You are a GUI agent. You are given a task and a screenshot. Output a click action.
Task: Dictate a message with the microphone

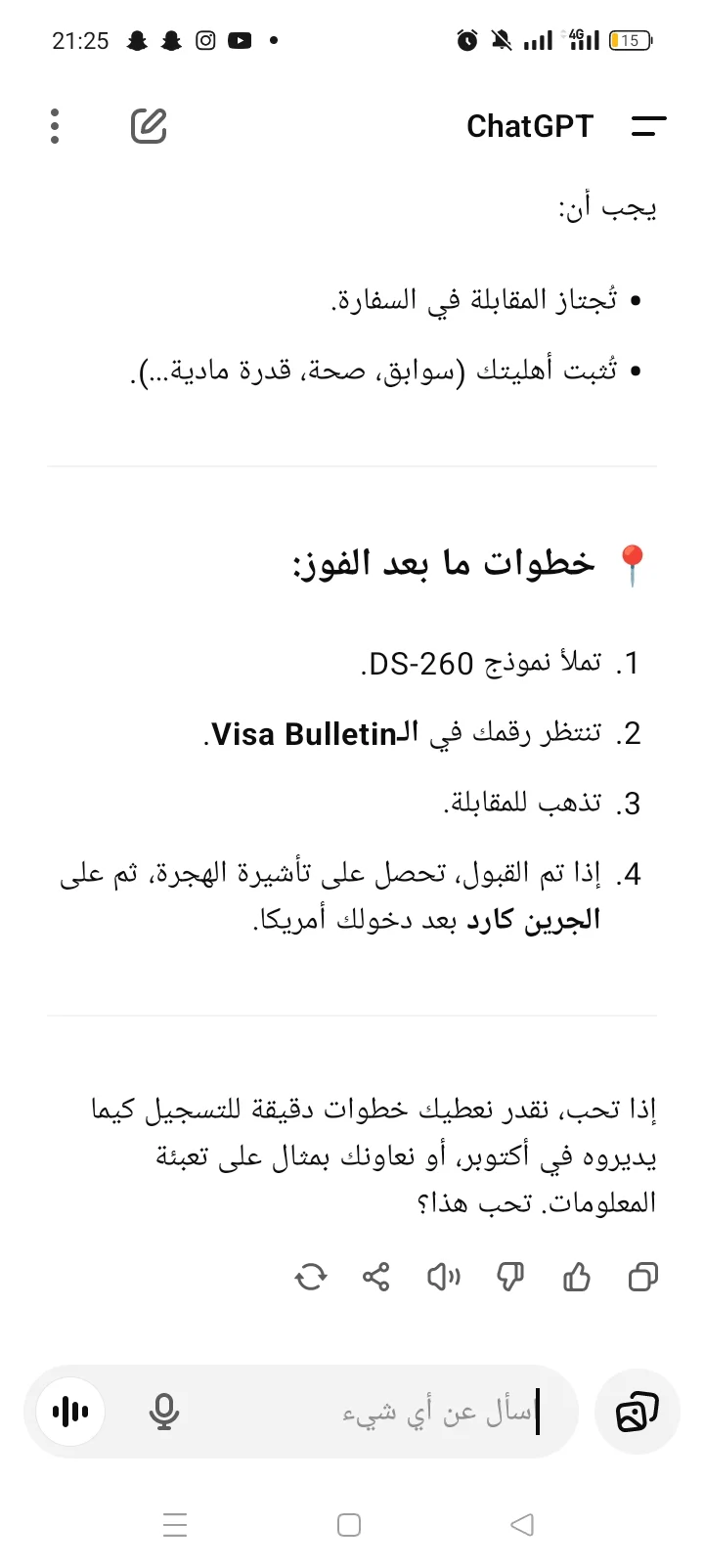point(164,1412)
